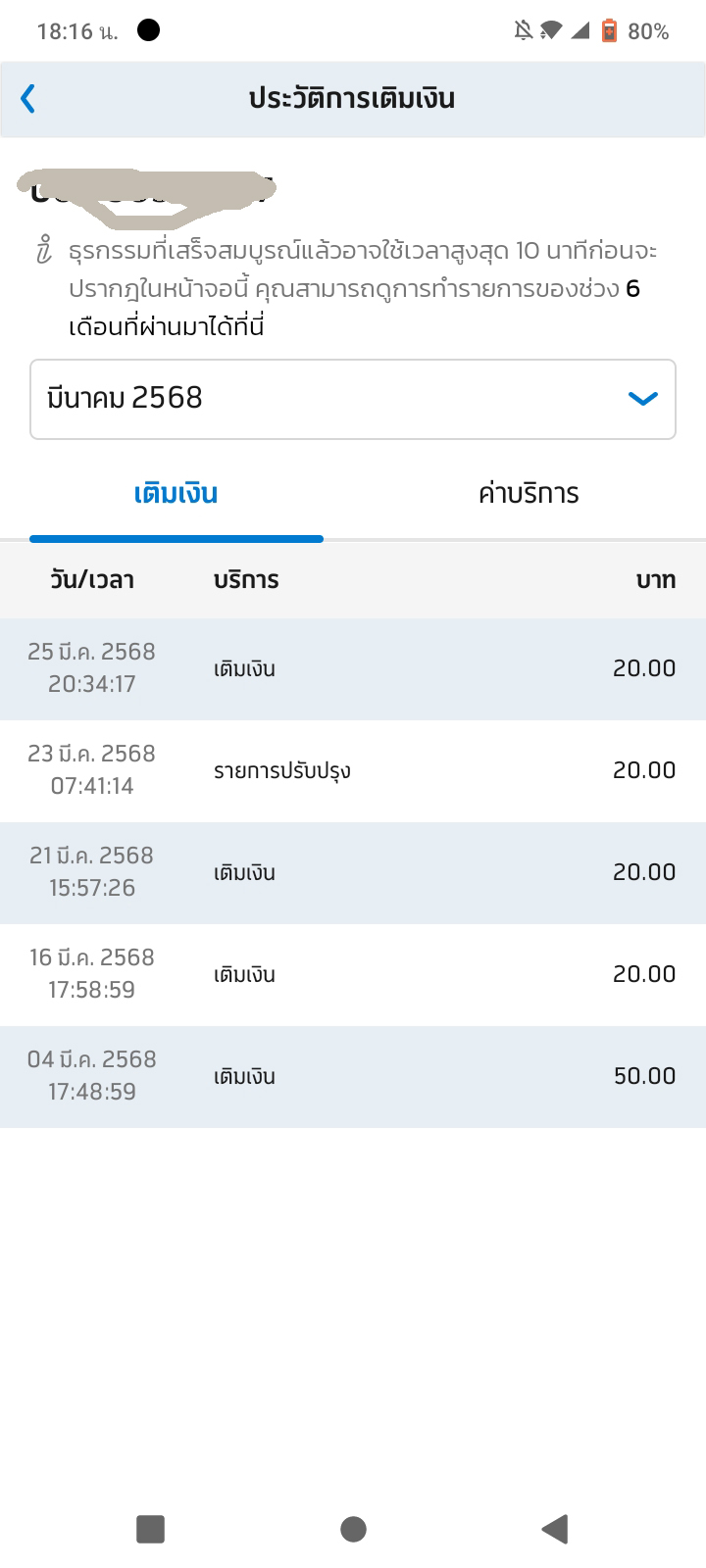Go back using the top-left arrow
The image size is (706, 1568).
pyautogui.click(x=27, y=99)
